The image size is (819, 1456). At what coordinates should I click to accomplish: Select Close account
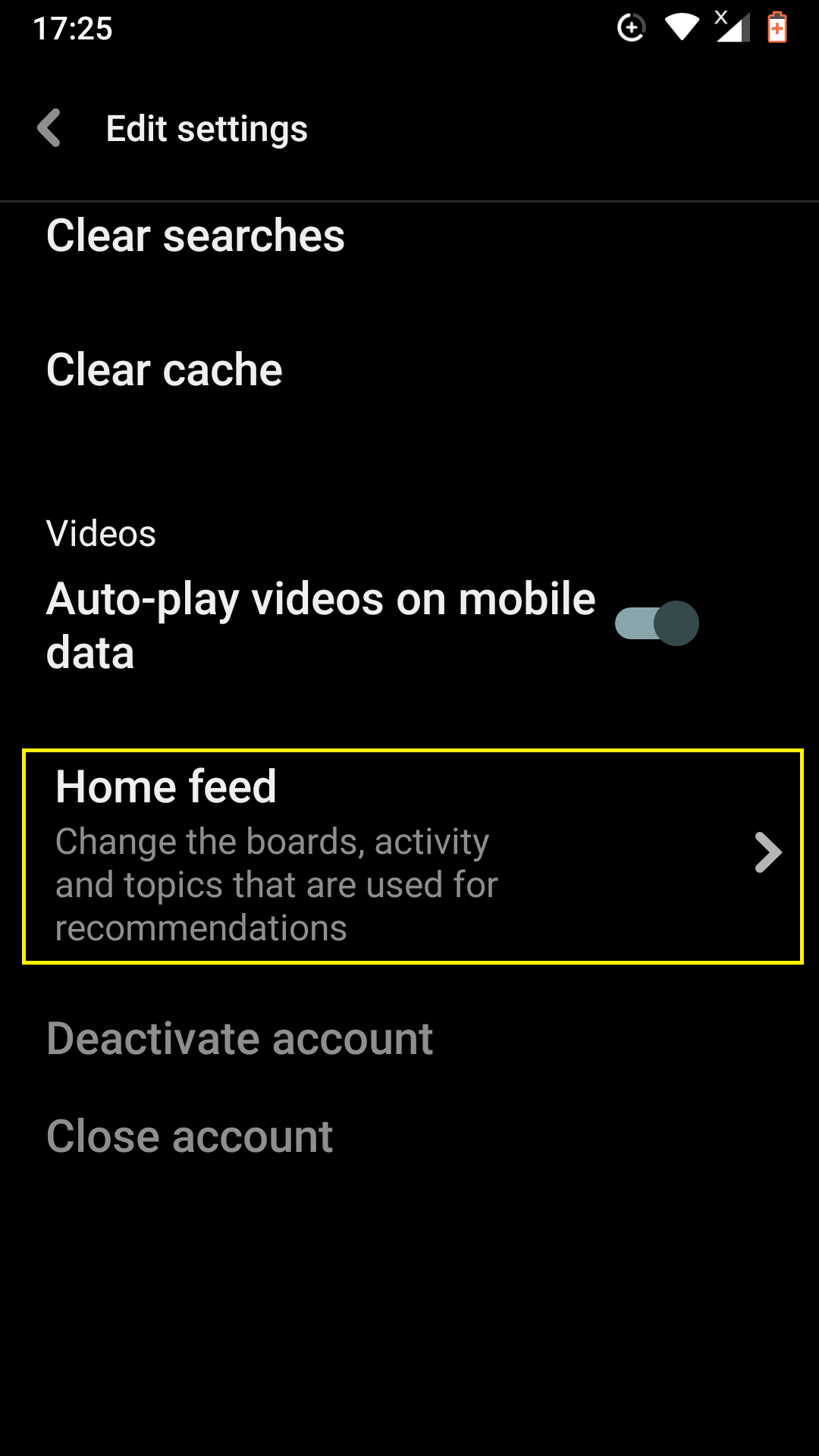coord(190,1136)
